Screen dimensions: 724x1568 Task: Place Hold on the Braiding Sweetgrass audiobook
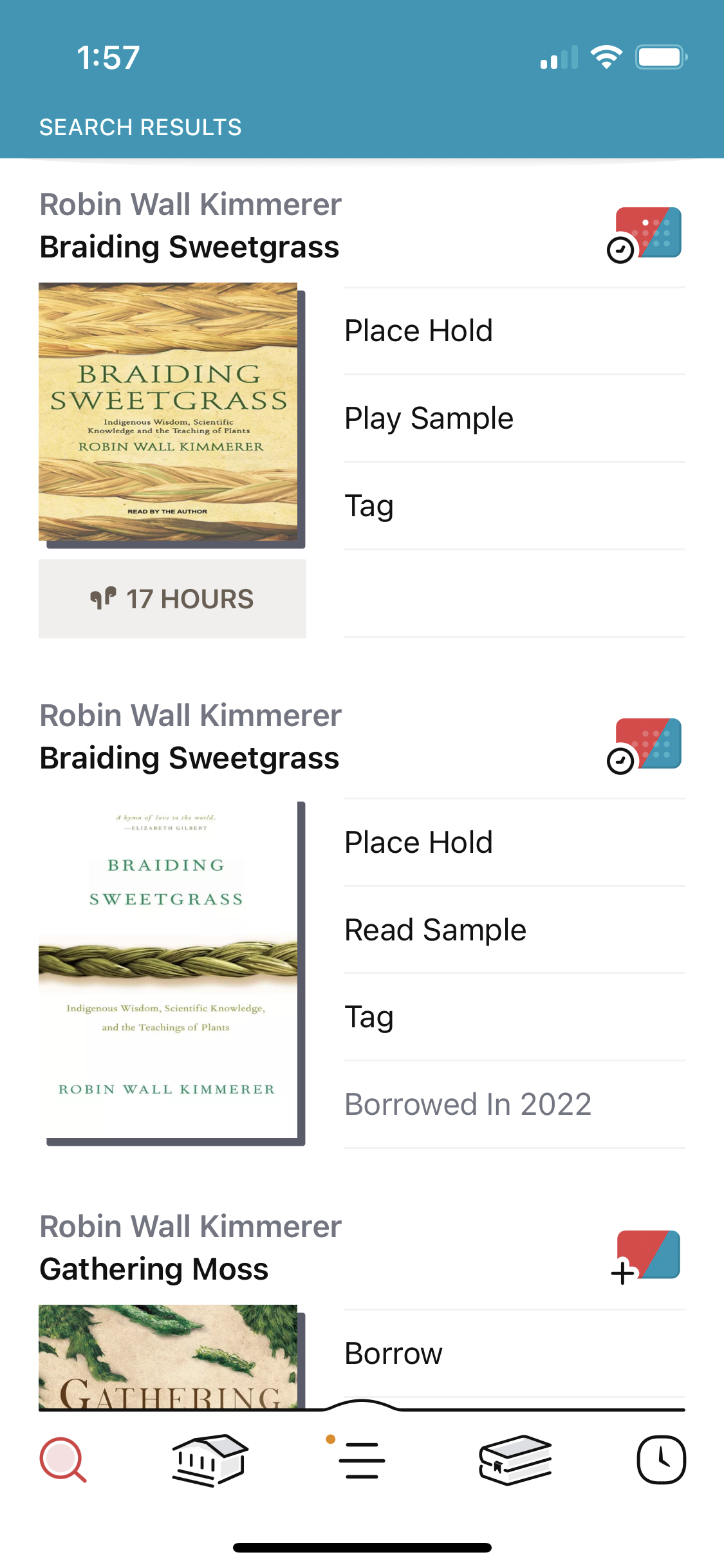[x=418, y=330]
